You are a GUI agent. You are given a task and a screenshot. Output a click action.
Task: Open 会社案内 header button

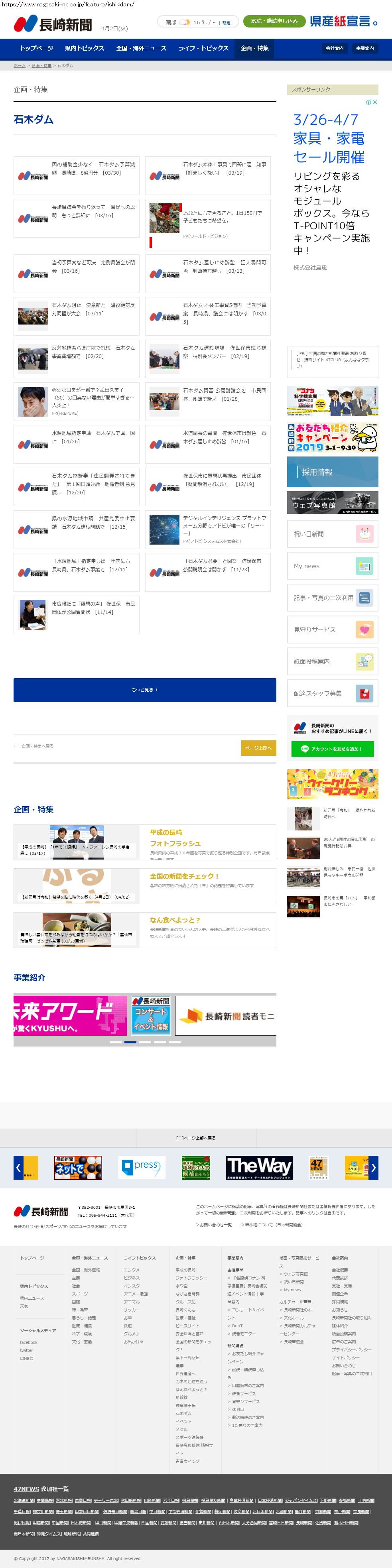click(x=334, y=48)
